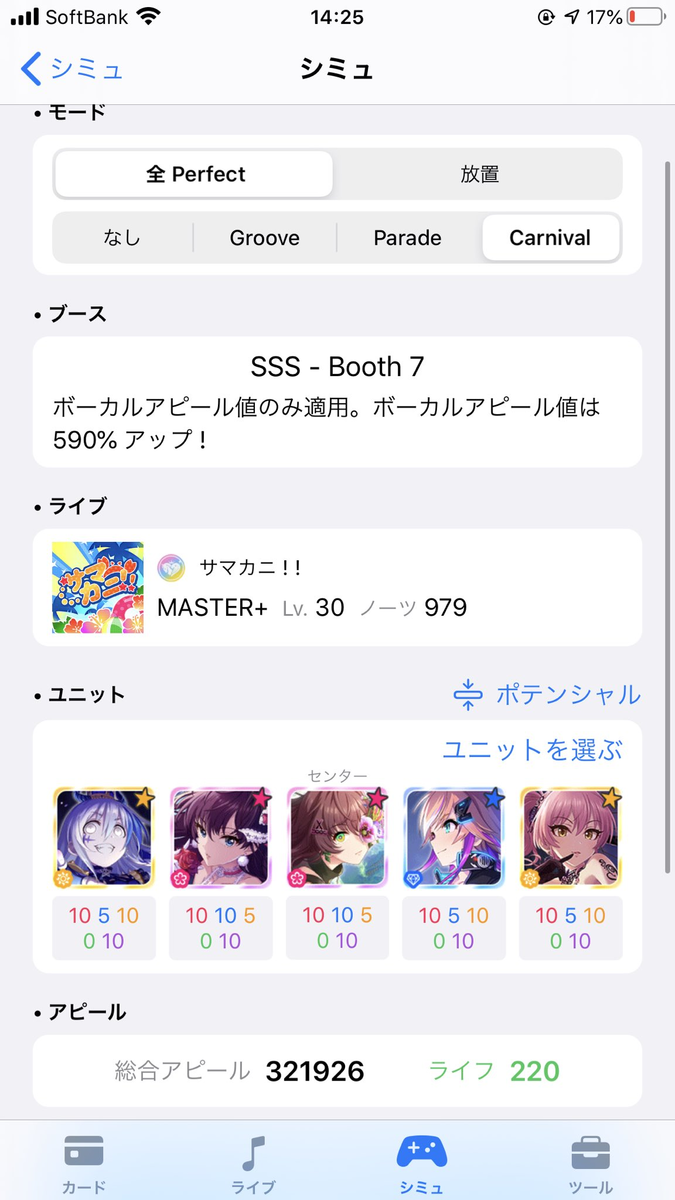This screenshot has width=675, height=1200.
Task: Choose the Groove live type
Action: pyautogui.click(x=264, y=238)
